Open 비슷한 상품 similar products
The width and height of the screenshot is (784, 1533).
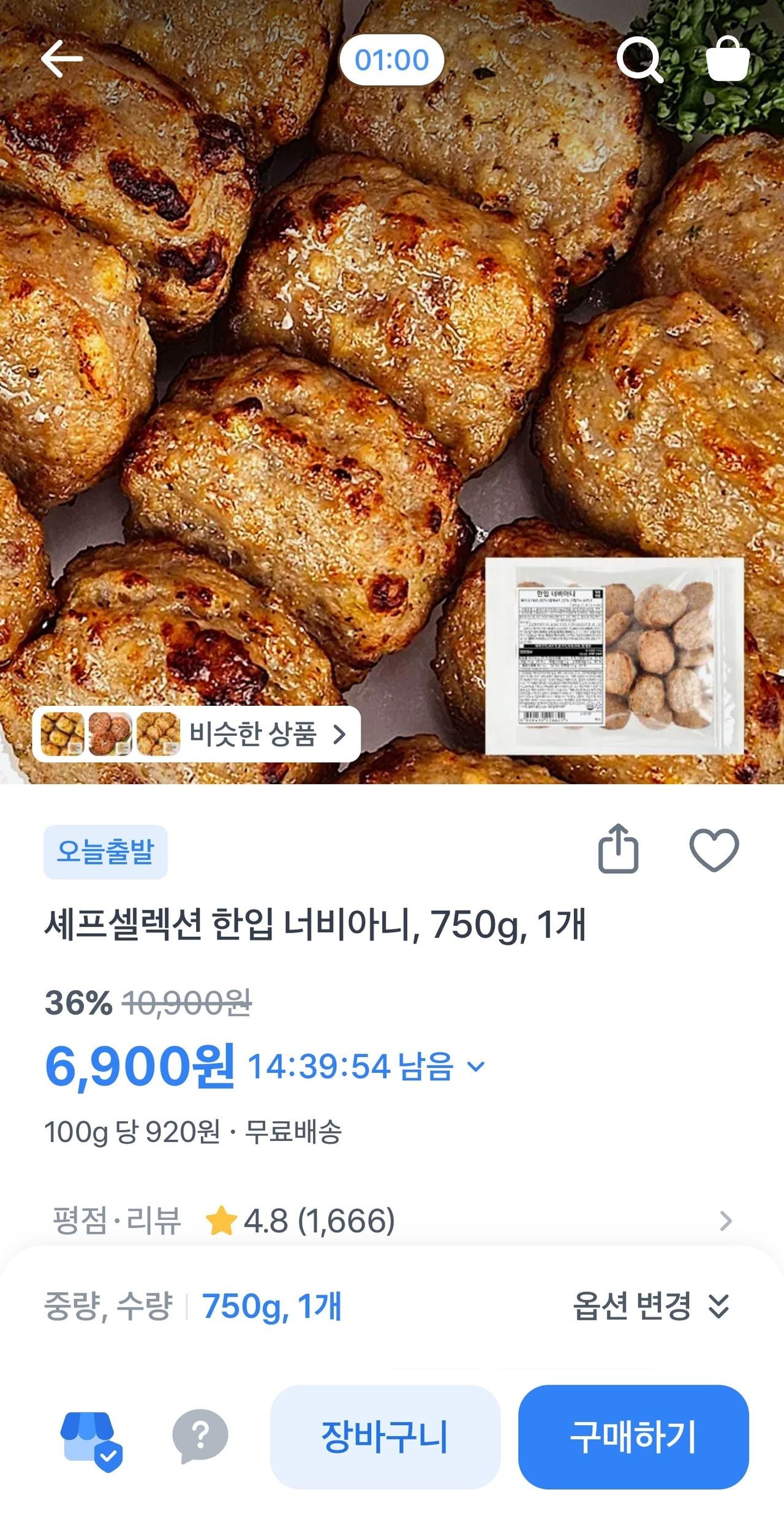click(196, 734)
